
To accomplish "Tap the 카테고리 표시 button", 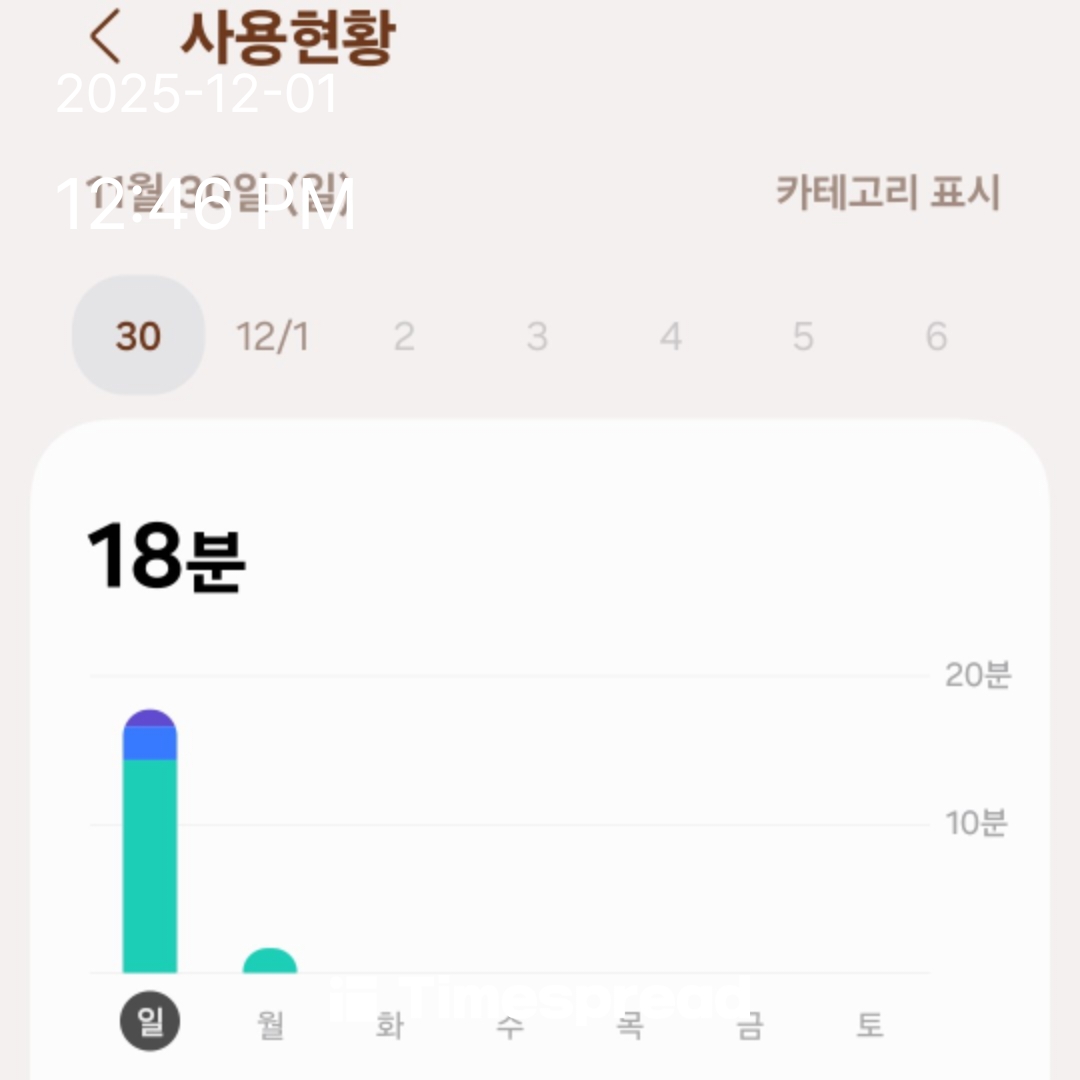I will [887, 193].
